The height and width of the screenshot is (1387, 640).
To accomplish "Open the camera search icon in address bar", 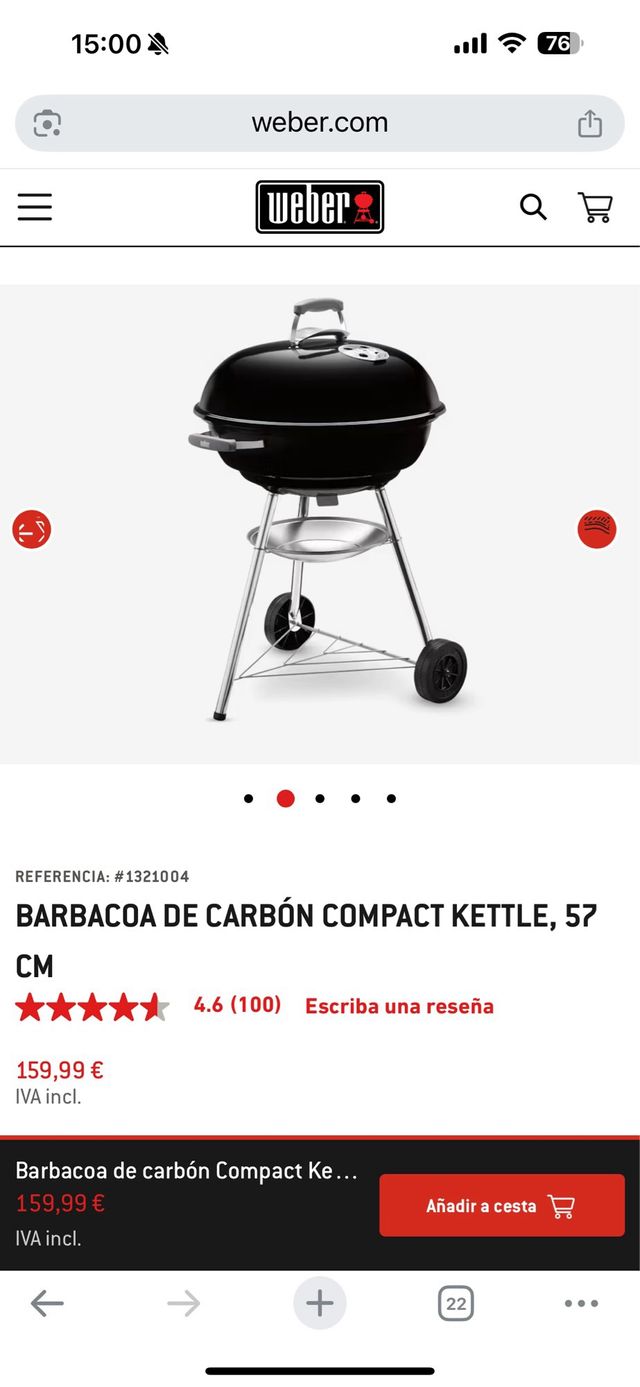I will point(47,123).
